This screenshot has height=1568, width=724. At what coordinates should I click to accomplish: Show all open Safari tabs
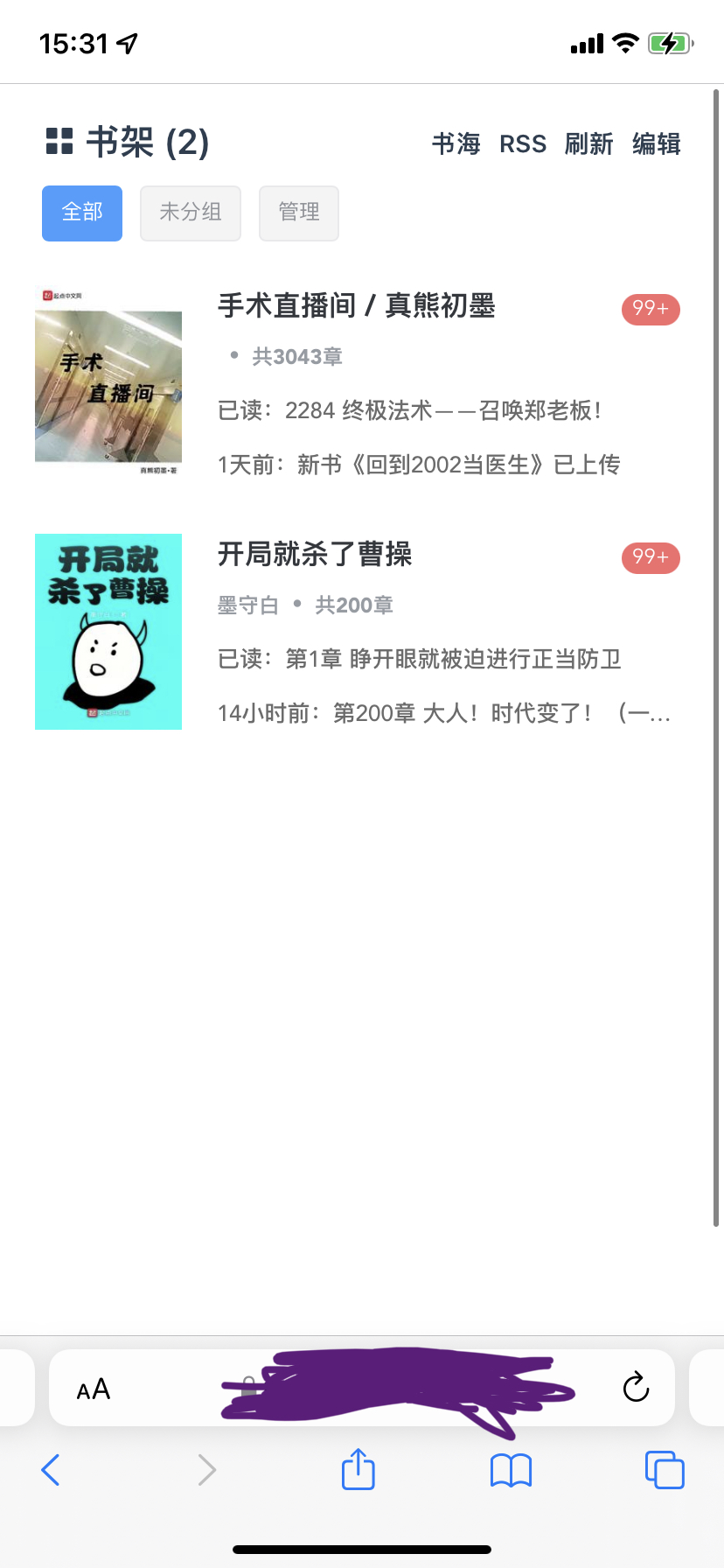[x=665, y=1470]
